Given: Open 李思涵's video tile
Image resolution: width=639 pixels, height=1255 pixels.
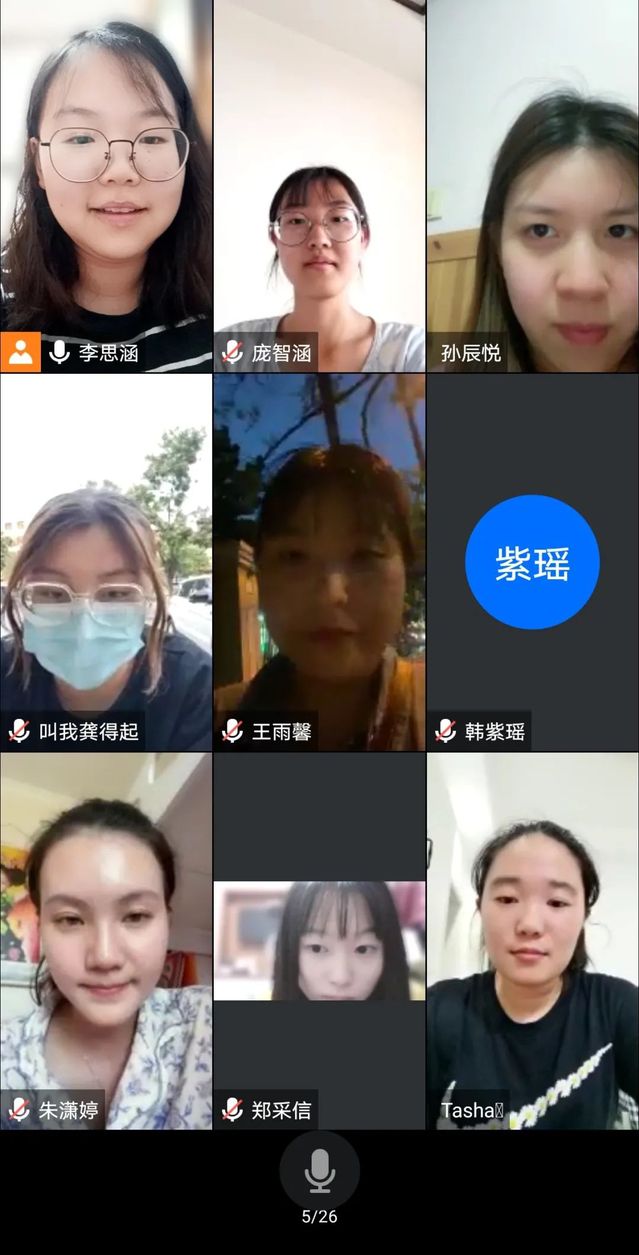Looking at the screenshot, I should pyautogui.click(x=106, y=186).
